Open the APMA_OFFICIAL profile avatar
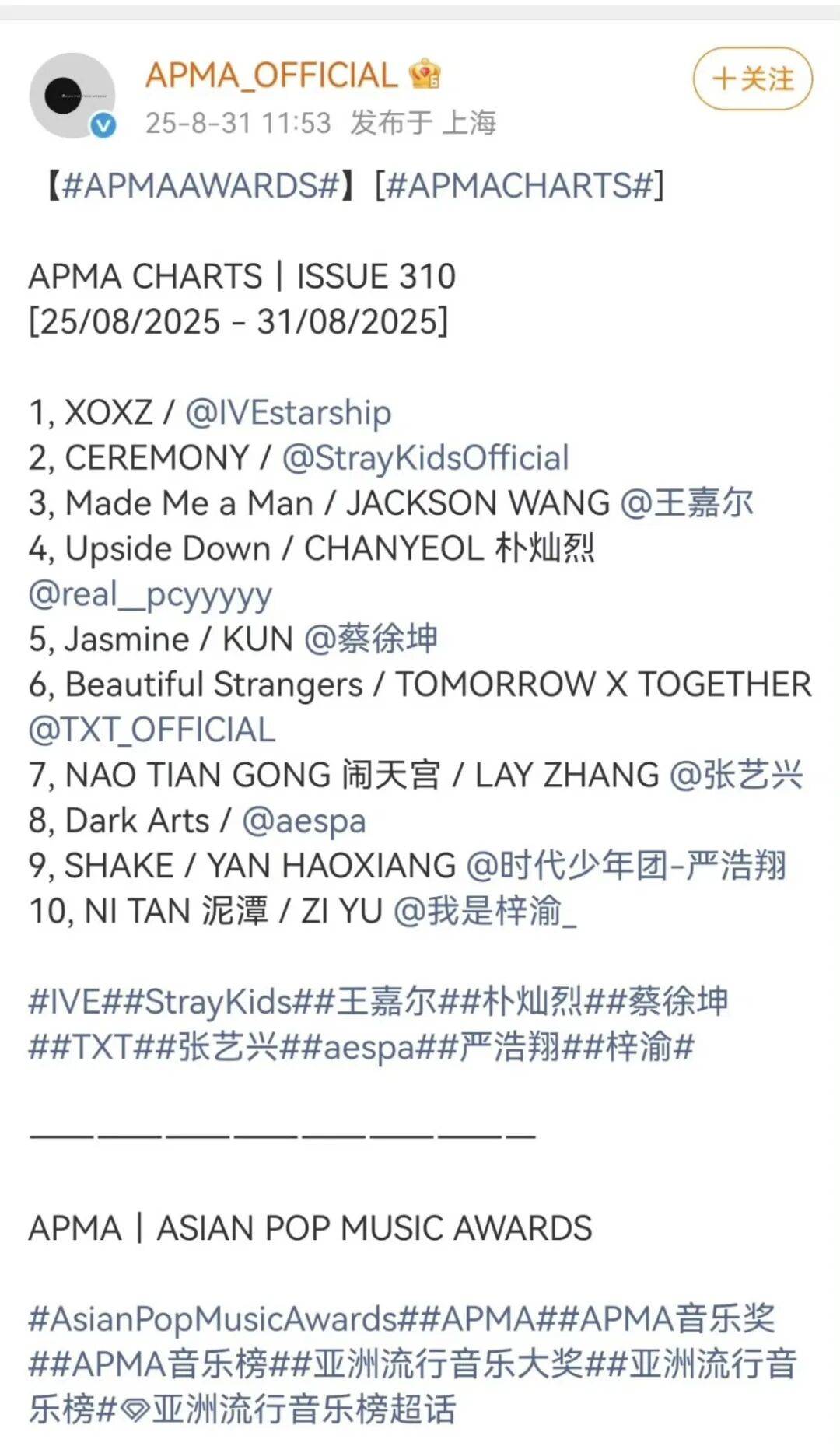 pos(72,96)
